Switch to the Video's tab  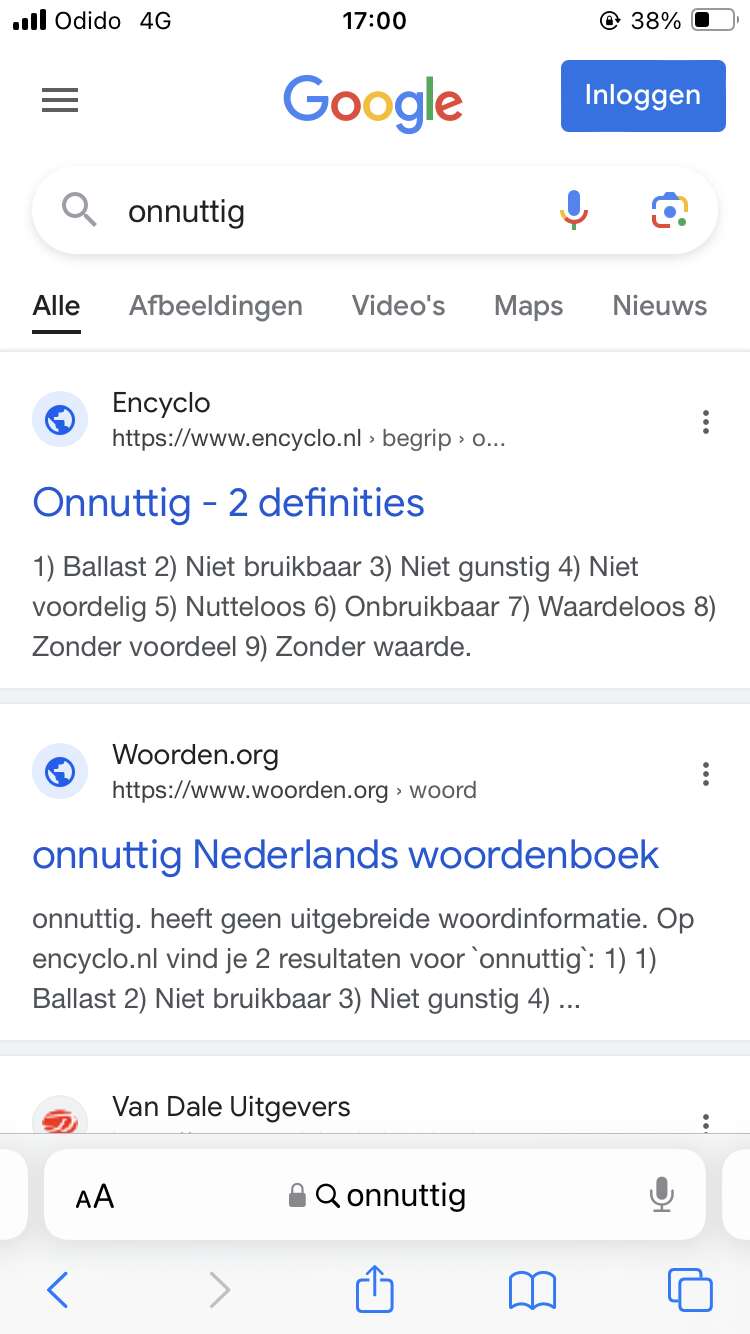click(398, 305)
